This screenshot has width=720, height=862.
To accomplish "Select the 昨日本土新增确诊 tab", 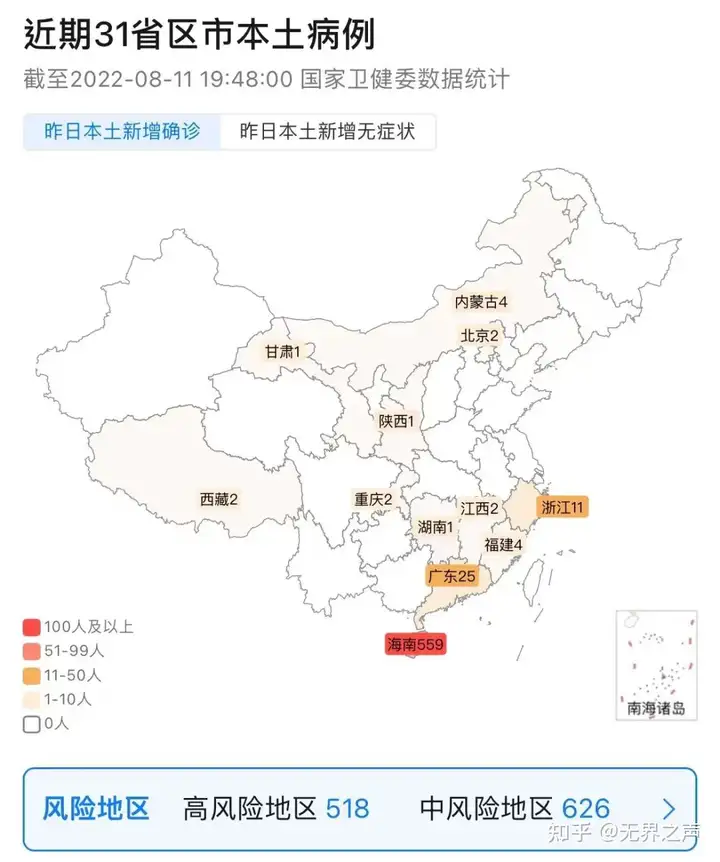I will (122, 132).
